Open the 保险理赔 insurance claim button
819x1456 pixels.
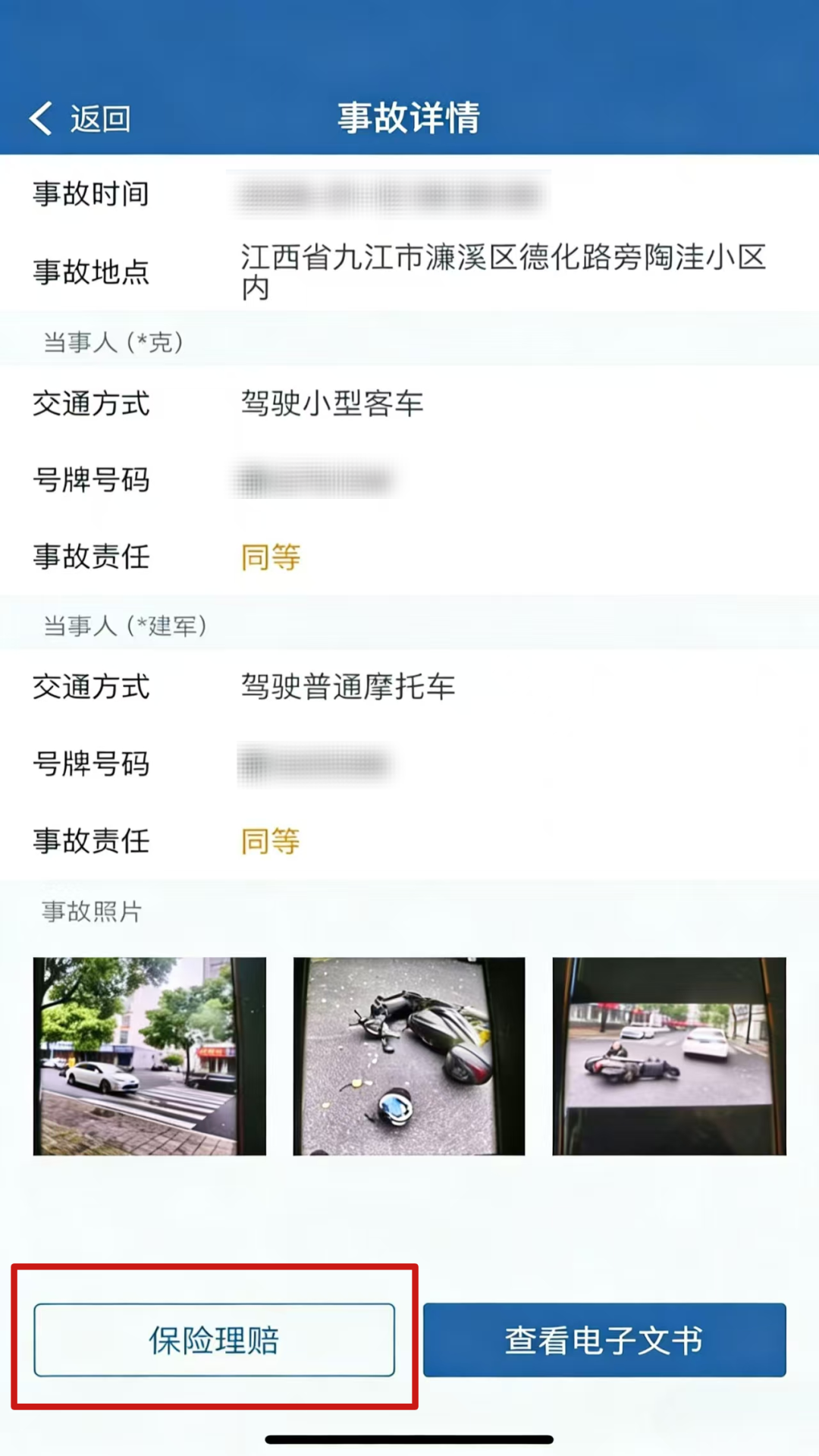pos(214,1340)
